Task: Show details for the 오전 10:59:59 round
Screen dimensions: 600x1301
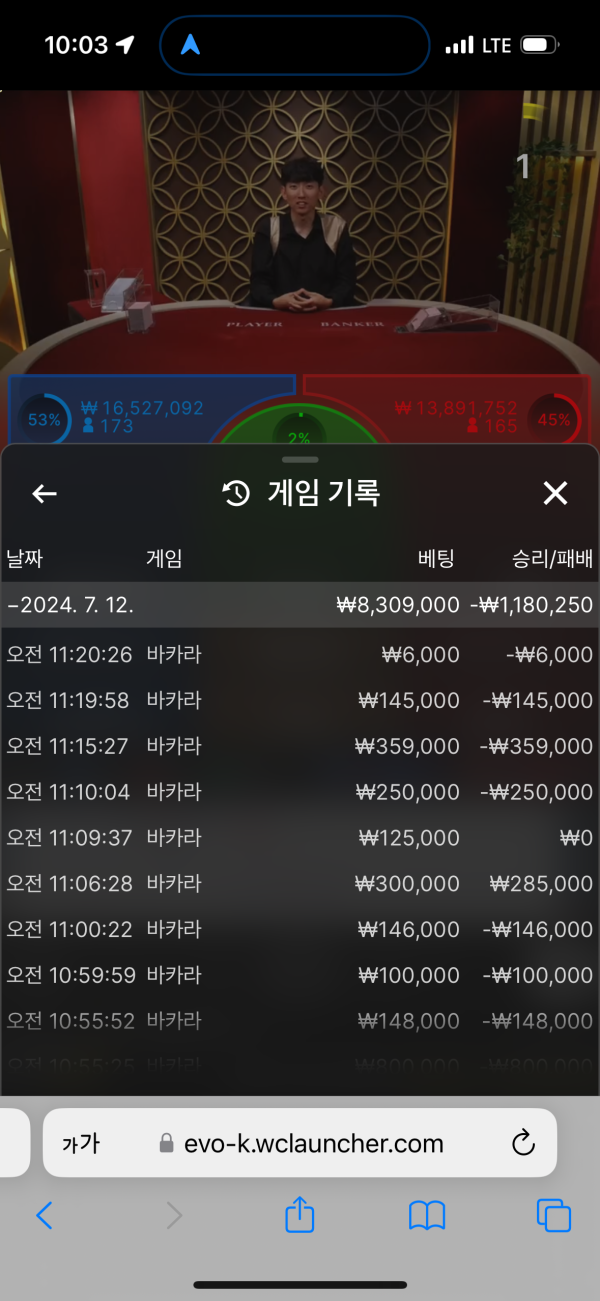Action: pos(300,976)
